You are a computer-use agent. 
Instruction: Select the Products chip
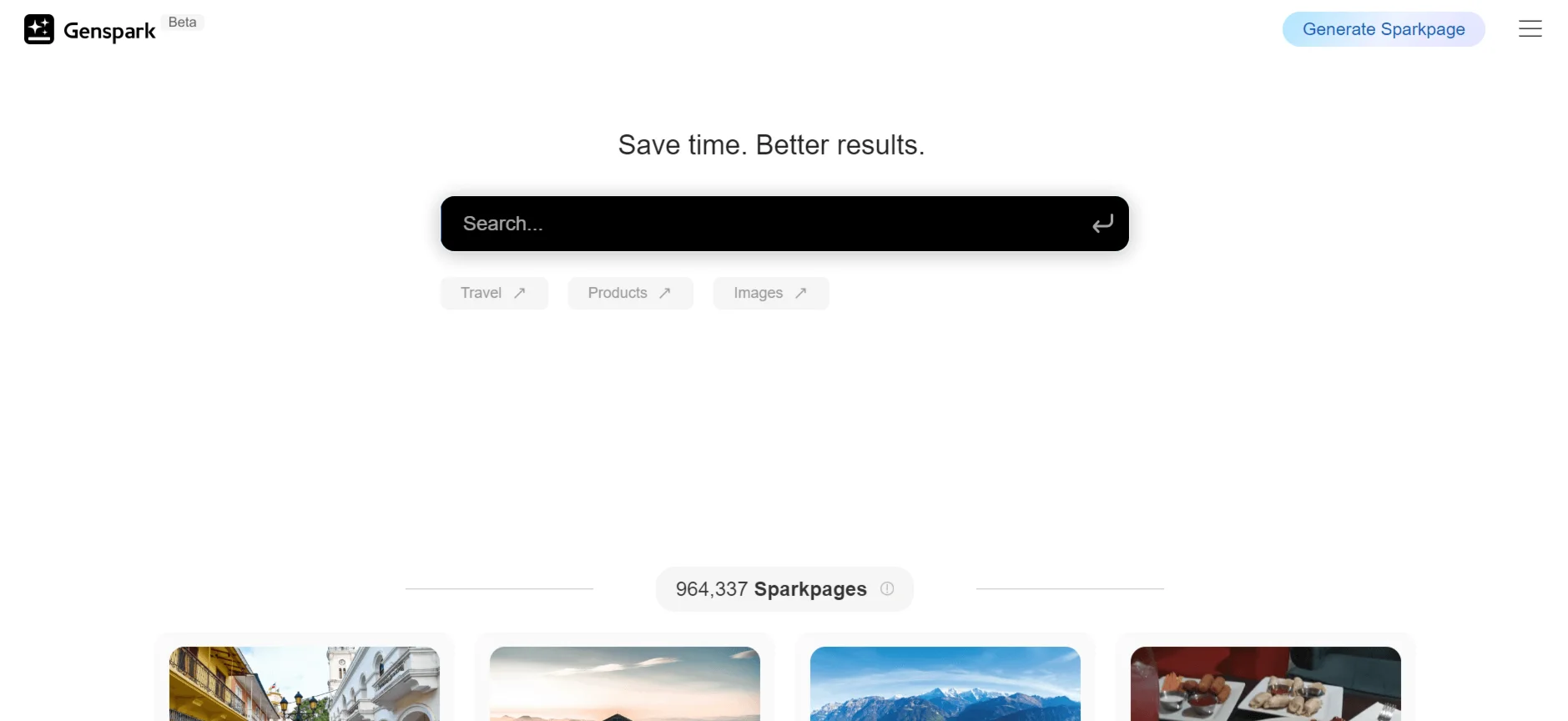[x=630, y=293]
